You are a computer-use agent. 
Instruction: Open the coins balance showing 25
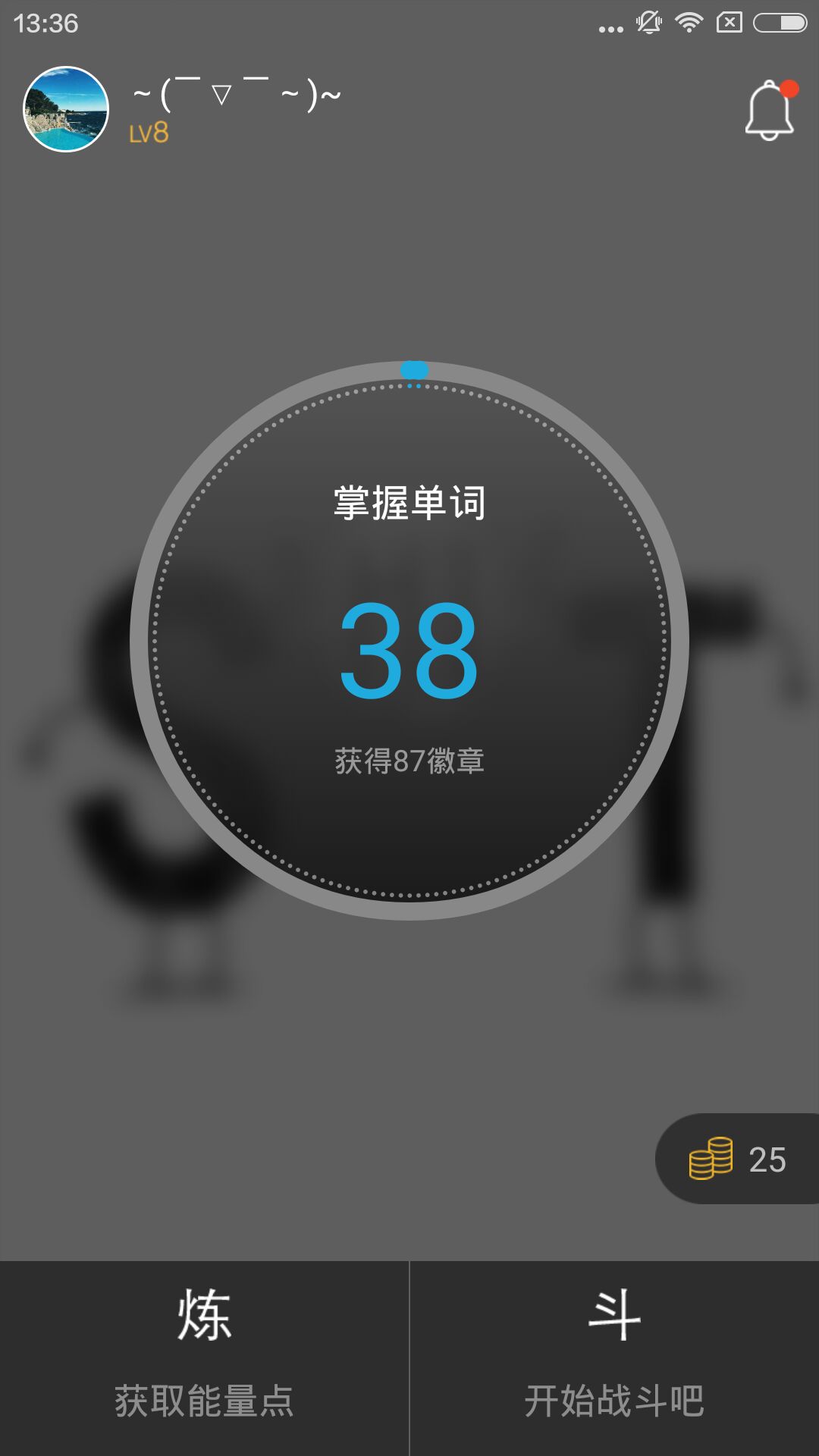click(737, 1159)
